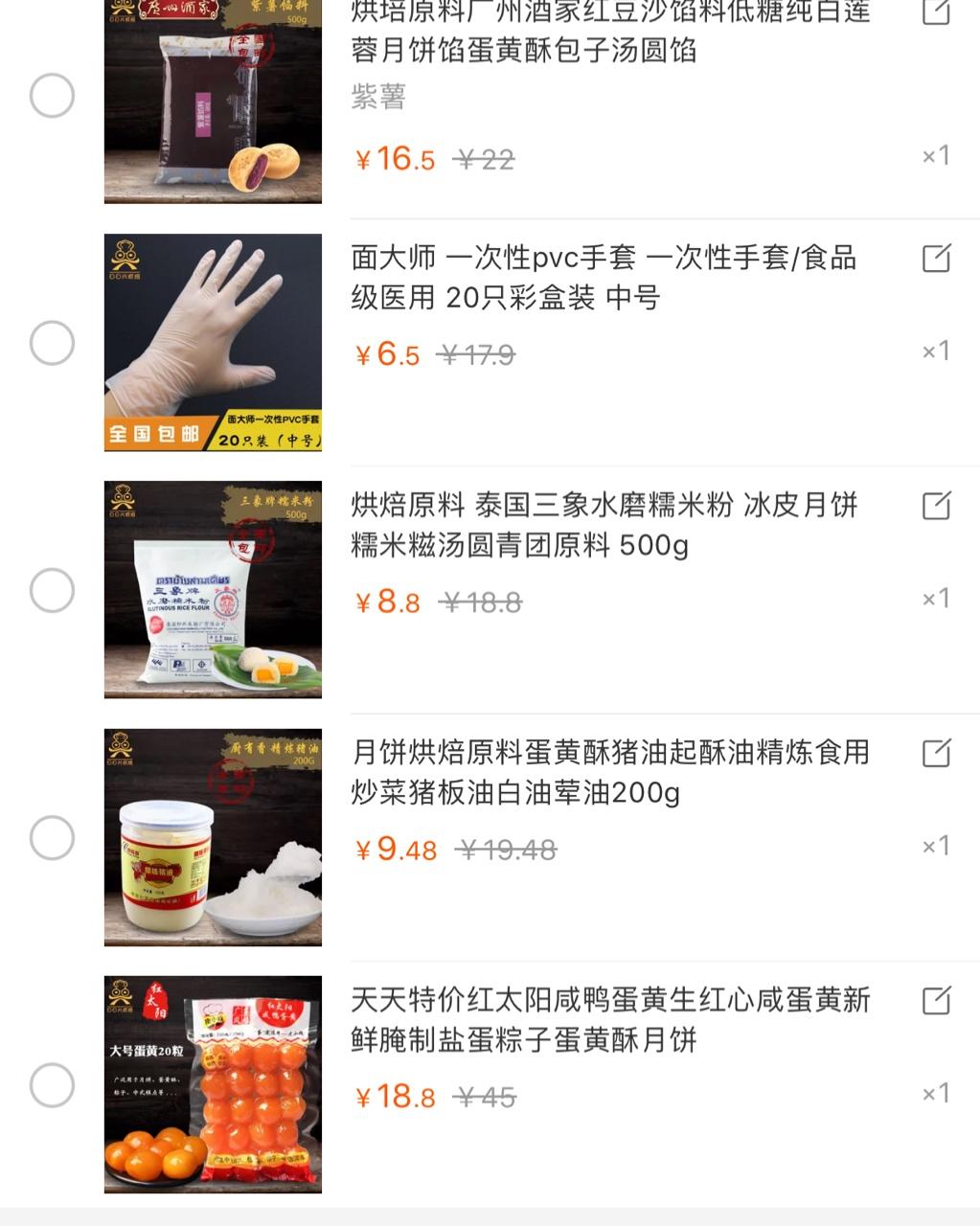Viewport: 980px width, 1226px height.
Task: Edit the 紫薯 filling cart item
Action: coord(936,12)
